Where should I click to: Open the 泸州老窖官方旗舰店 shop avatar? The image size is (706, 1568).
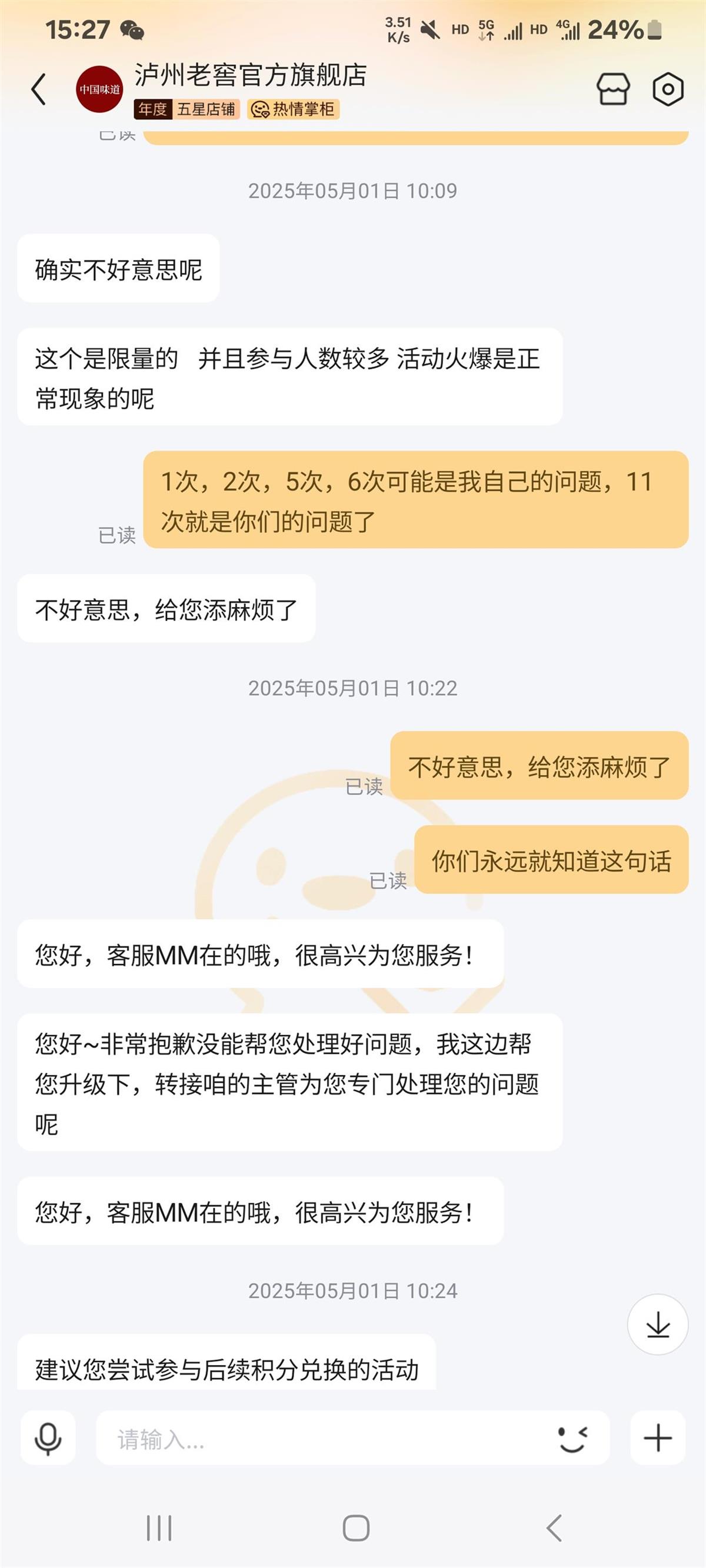pyautogui.click(x=99, y=89)
